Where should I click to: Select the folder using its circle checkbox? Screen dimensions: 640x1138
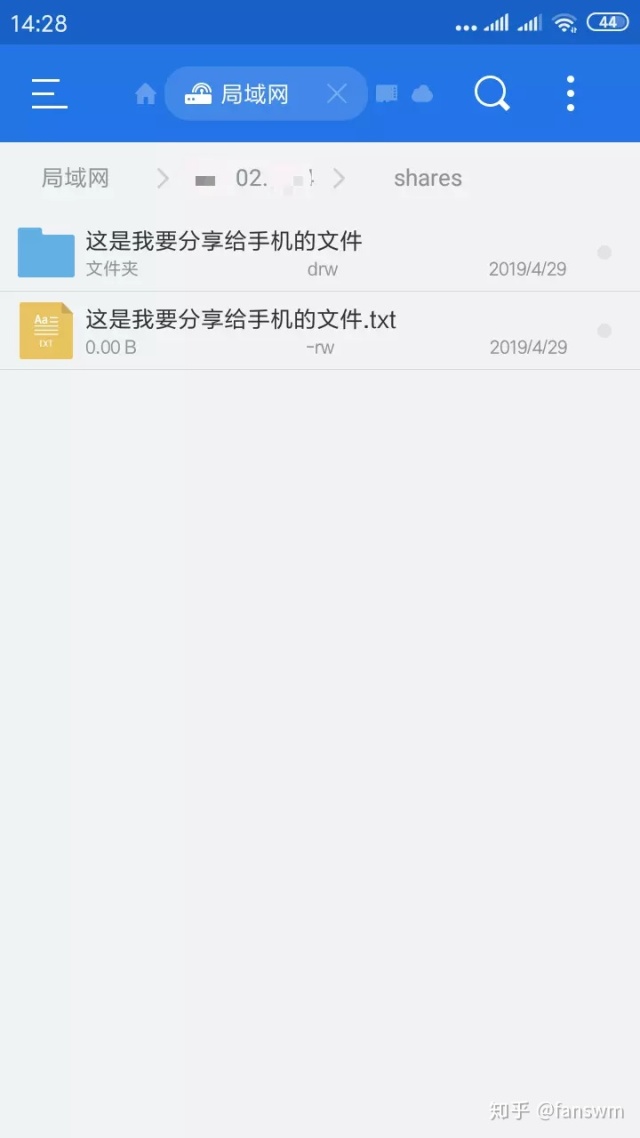pos(604,253)
